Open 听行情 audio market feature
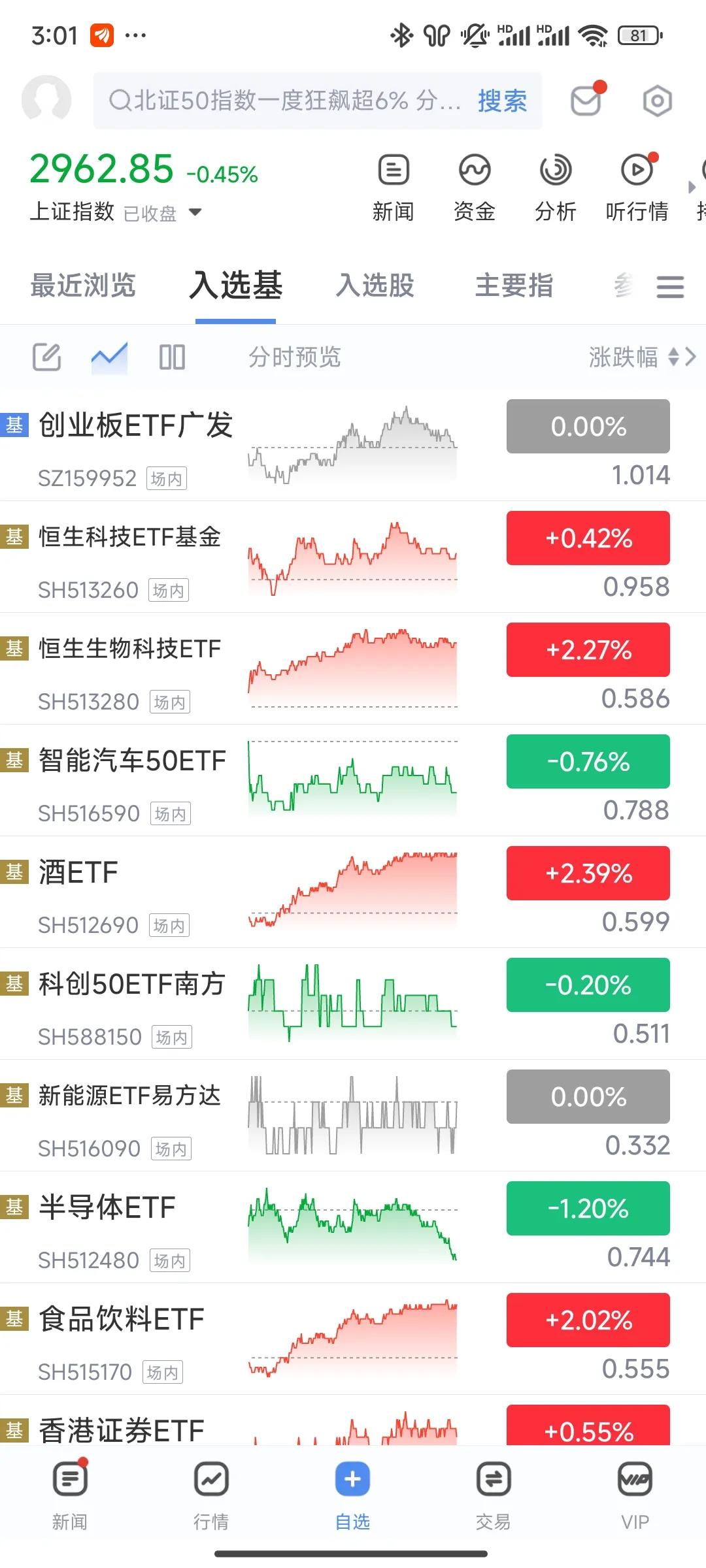This screenshot has width=706, height=1568. 637,187
